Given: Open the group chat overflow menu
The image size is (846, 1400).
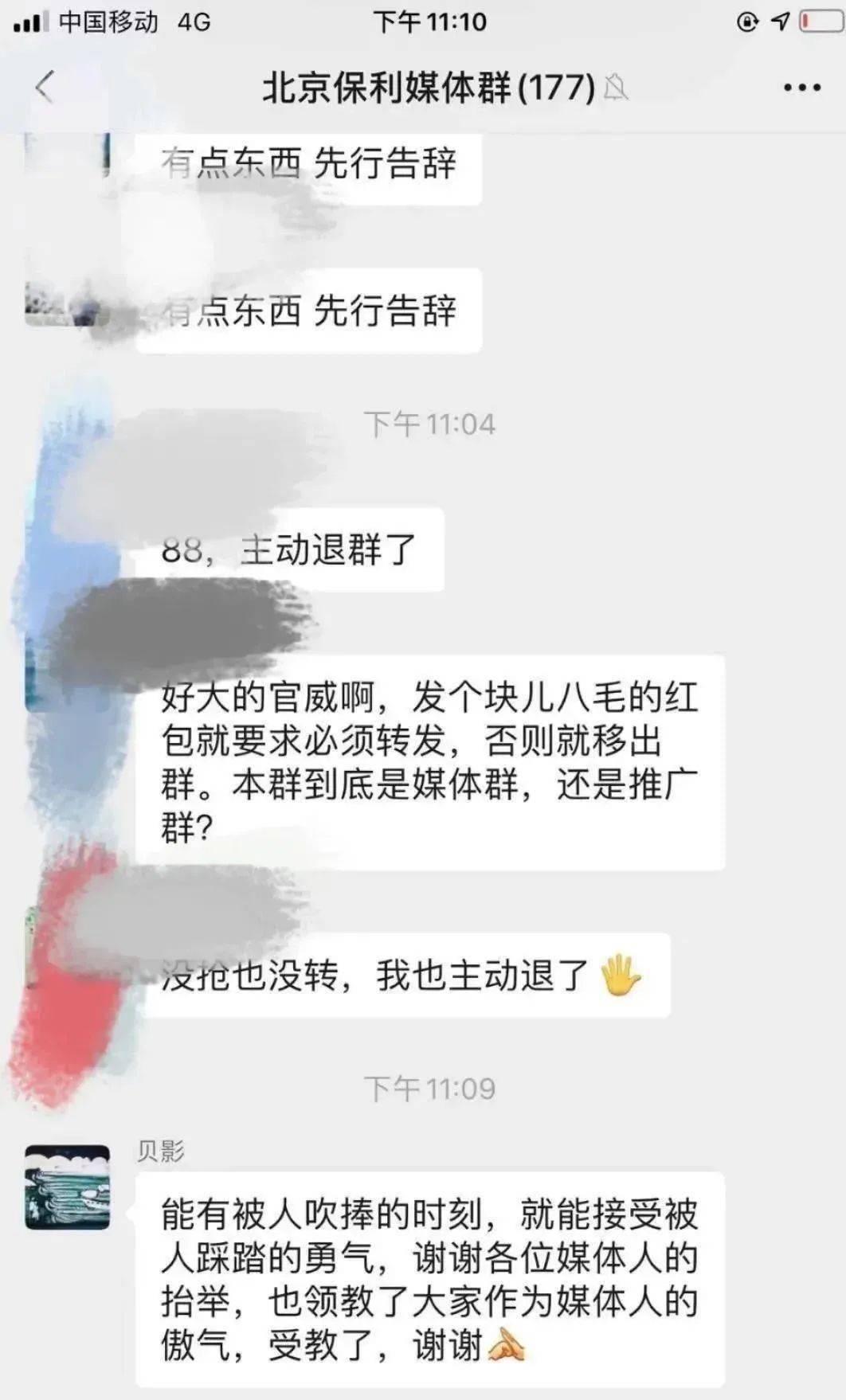Looking at the screenshot, I should (x=801, y=88).
